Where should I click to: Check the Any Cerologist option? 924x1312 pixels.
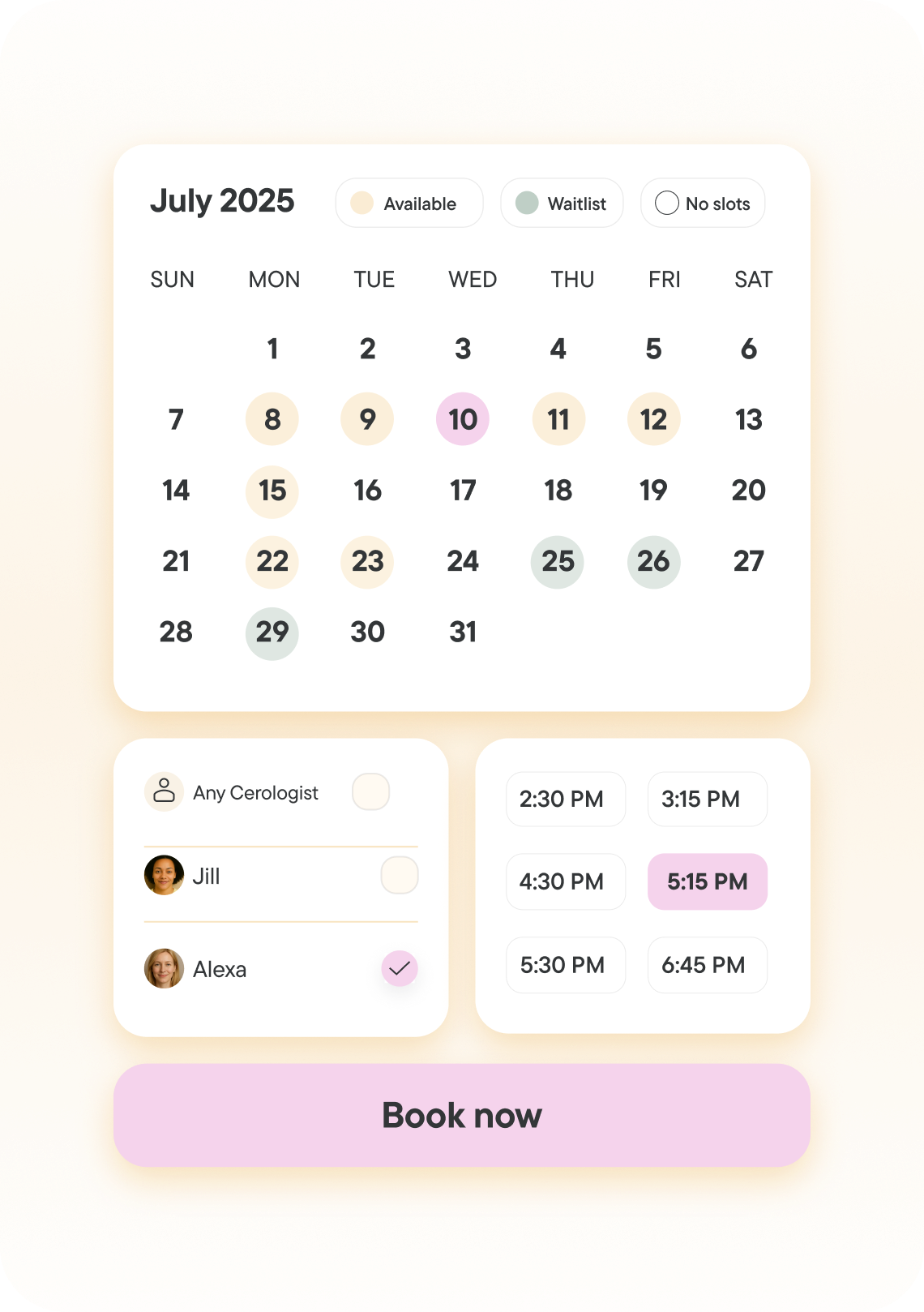[371, 792]
